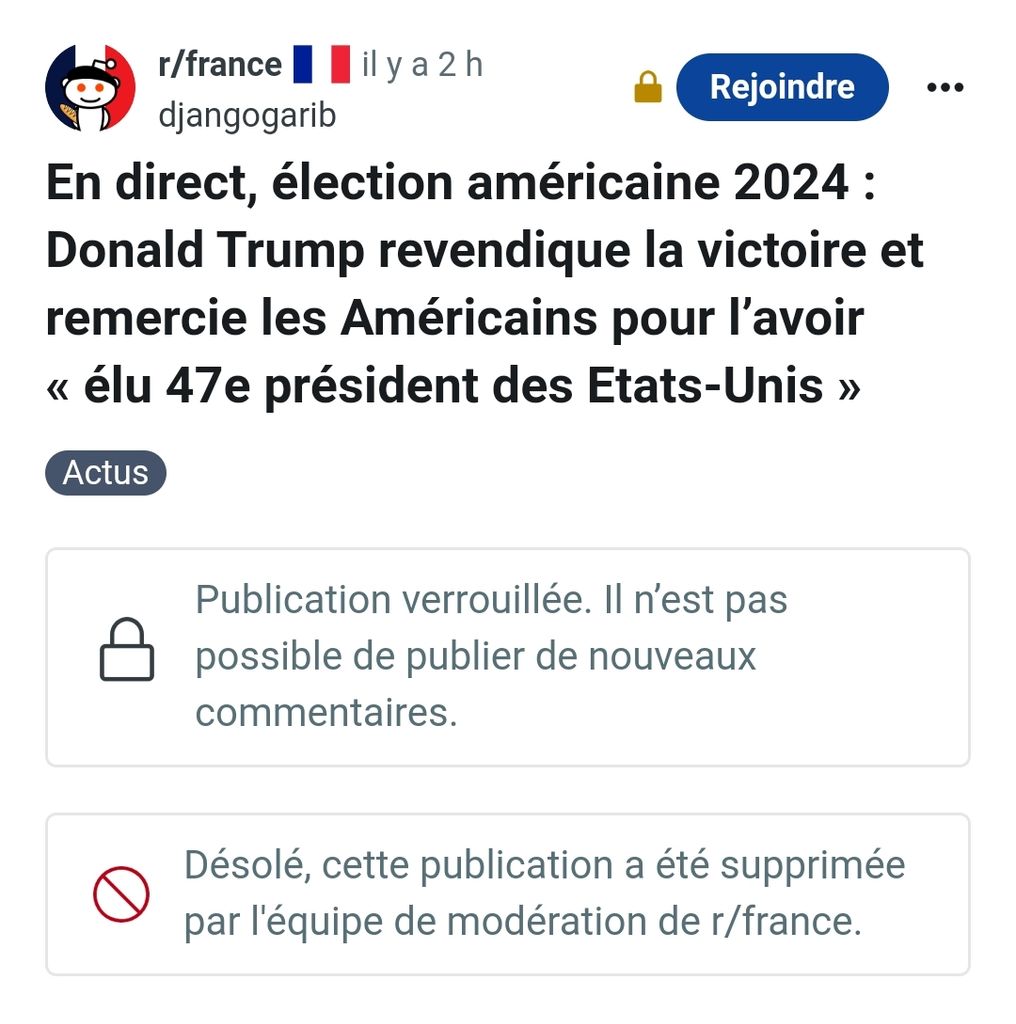The width and height of the screenshot is (1016, 1024).
Task: View djangogarib's profile
Action: [247, 116]
